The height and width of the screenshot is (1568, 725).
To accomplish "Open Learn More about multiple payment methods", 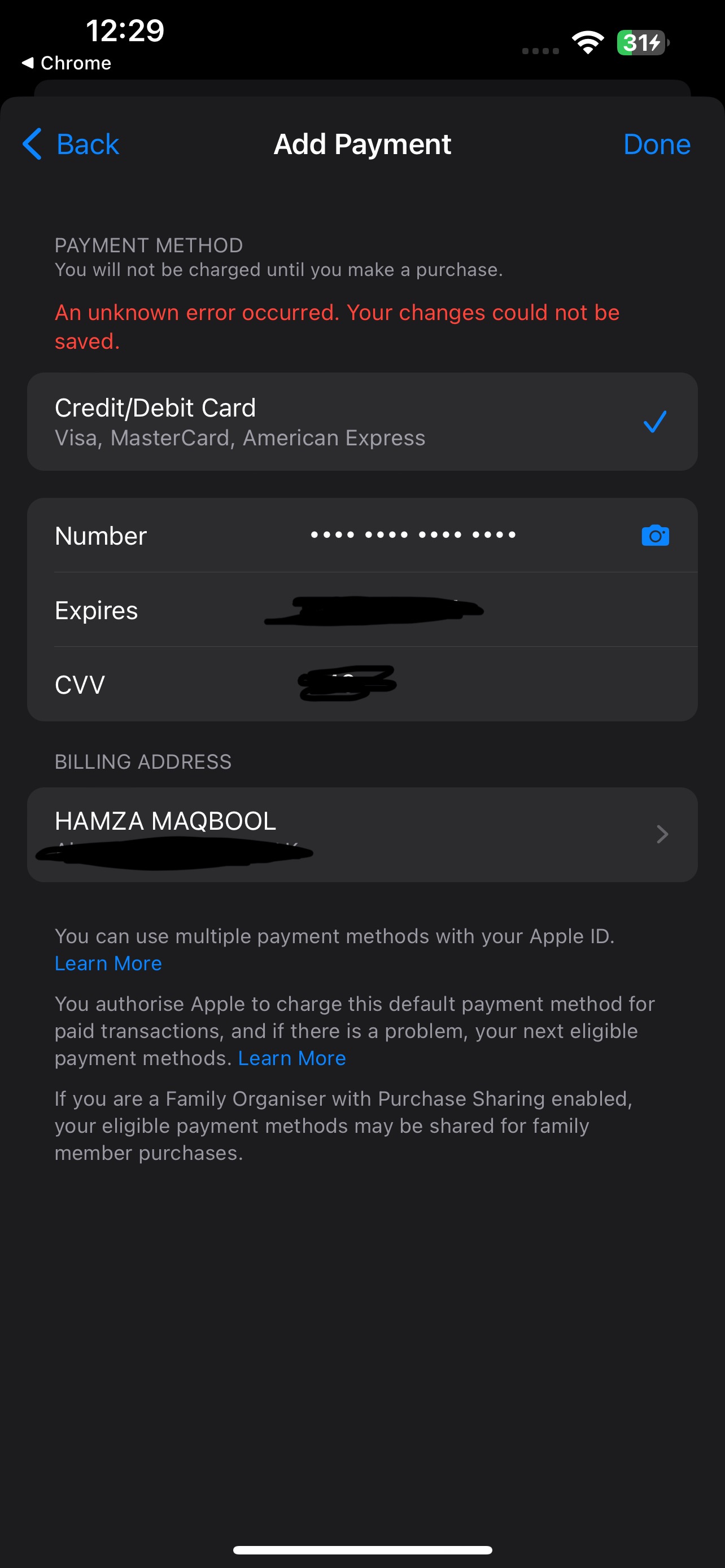I will 108,963.
